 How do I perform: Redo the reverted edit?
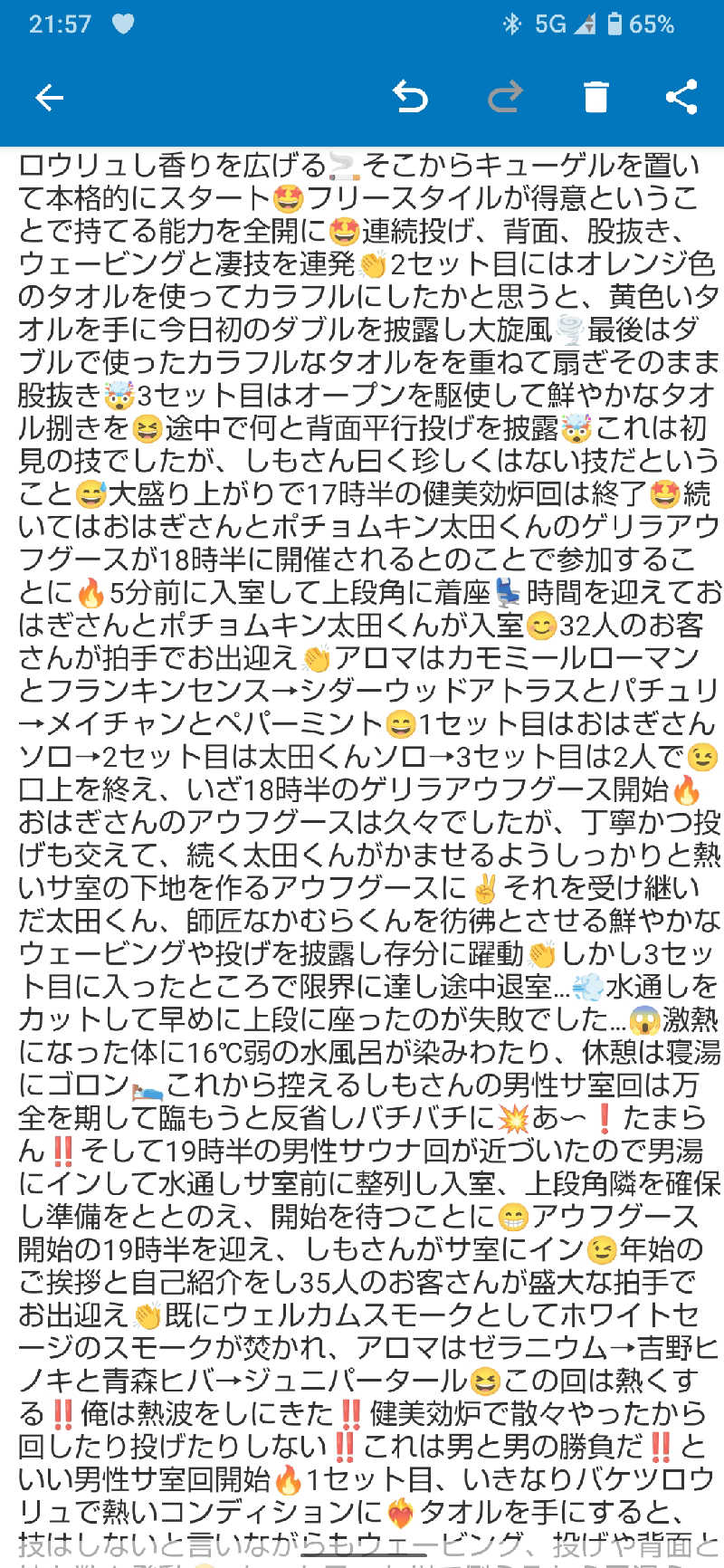click(x=505, y=97)
